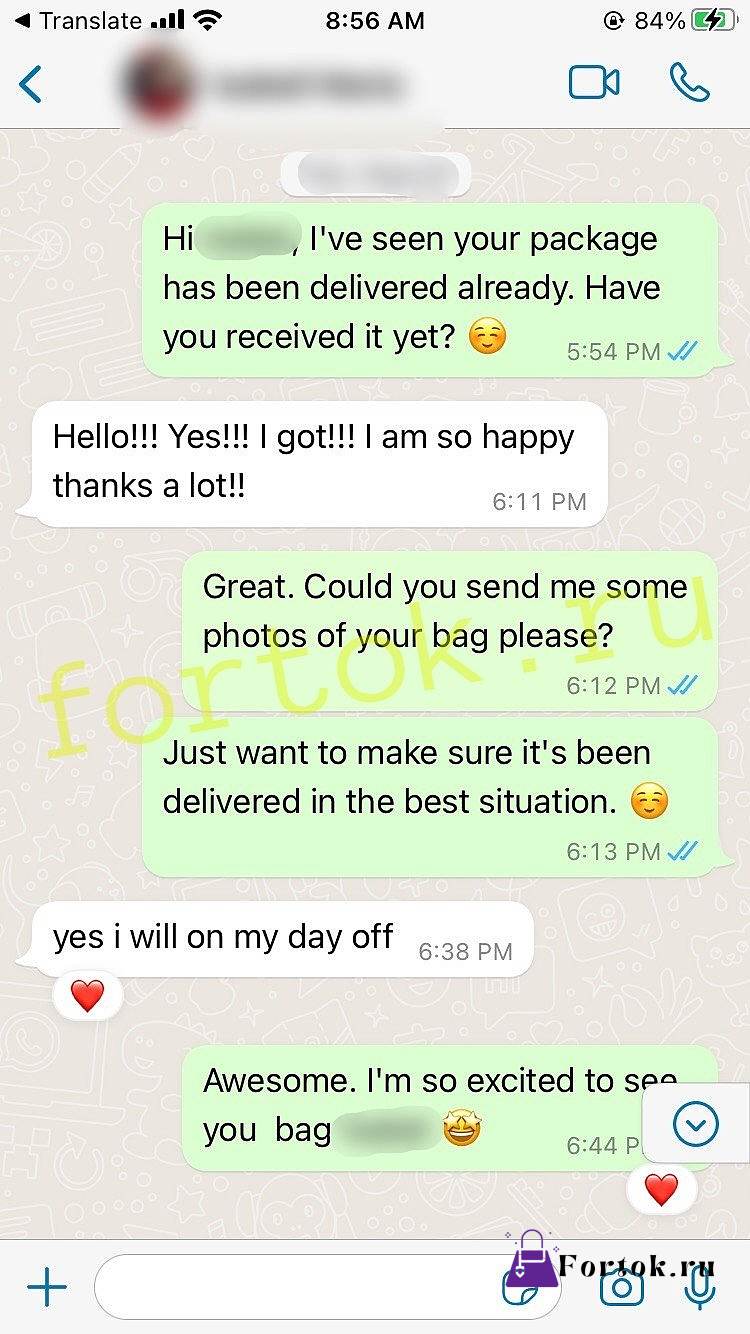The image size is (750, 1334).
Task: Start a voice call with this contact
Action: 689,83
